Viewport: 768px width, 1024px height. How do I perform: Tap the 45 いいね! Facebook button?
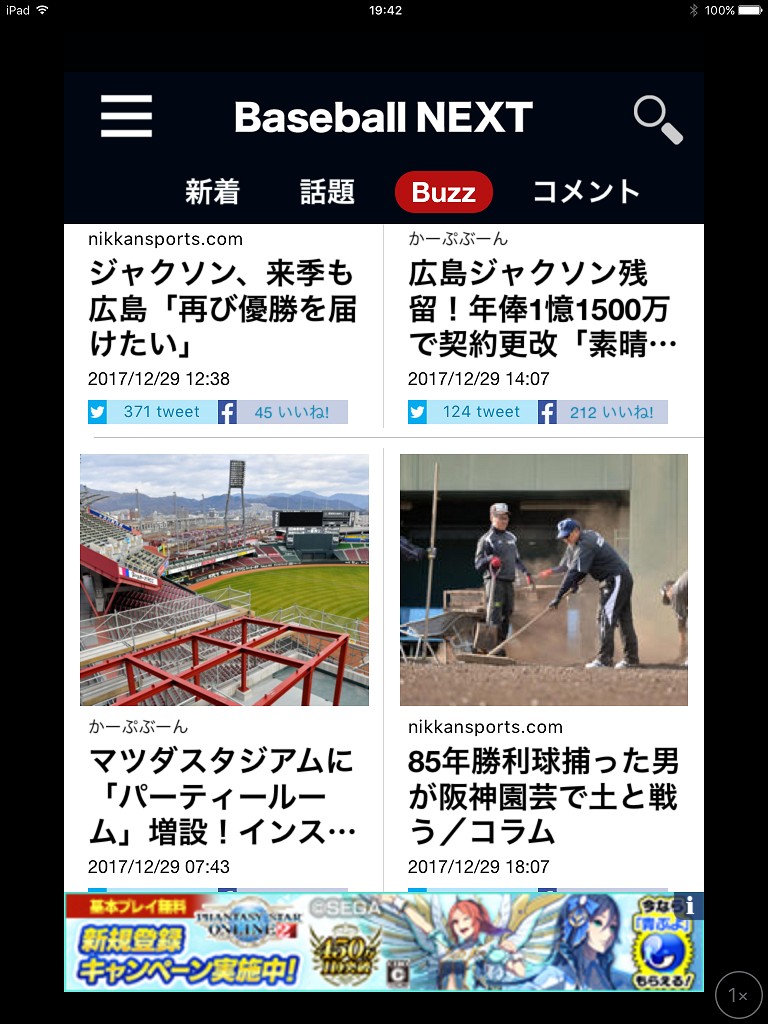(x=283, y=412)
